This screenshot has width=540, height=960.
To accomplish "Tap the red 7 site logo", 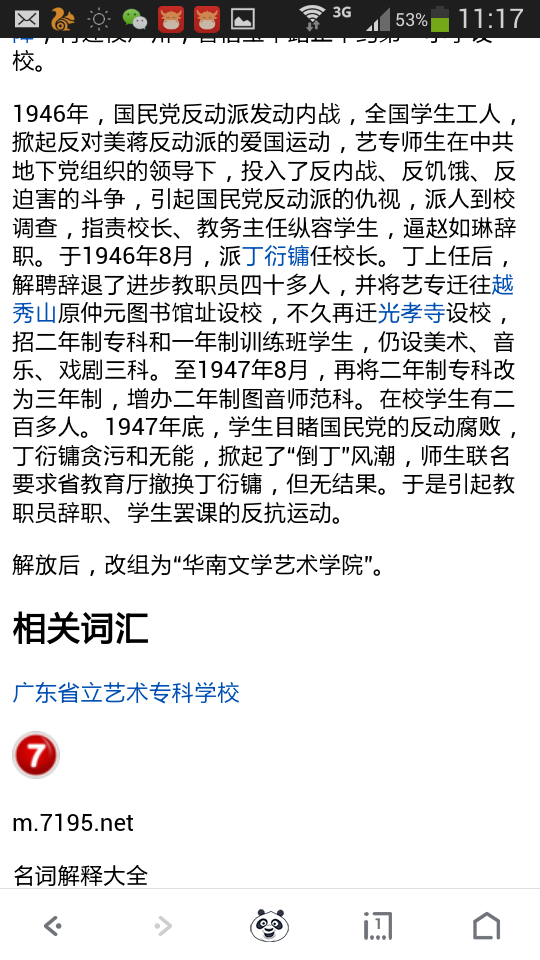I will (x=36, y=755).
